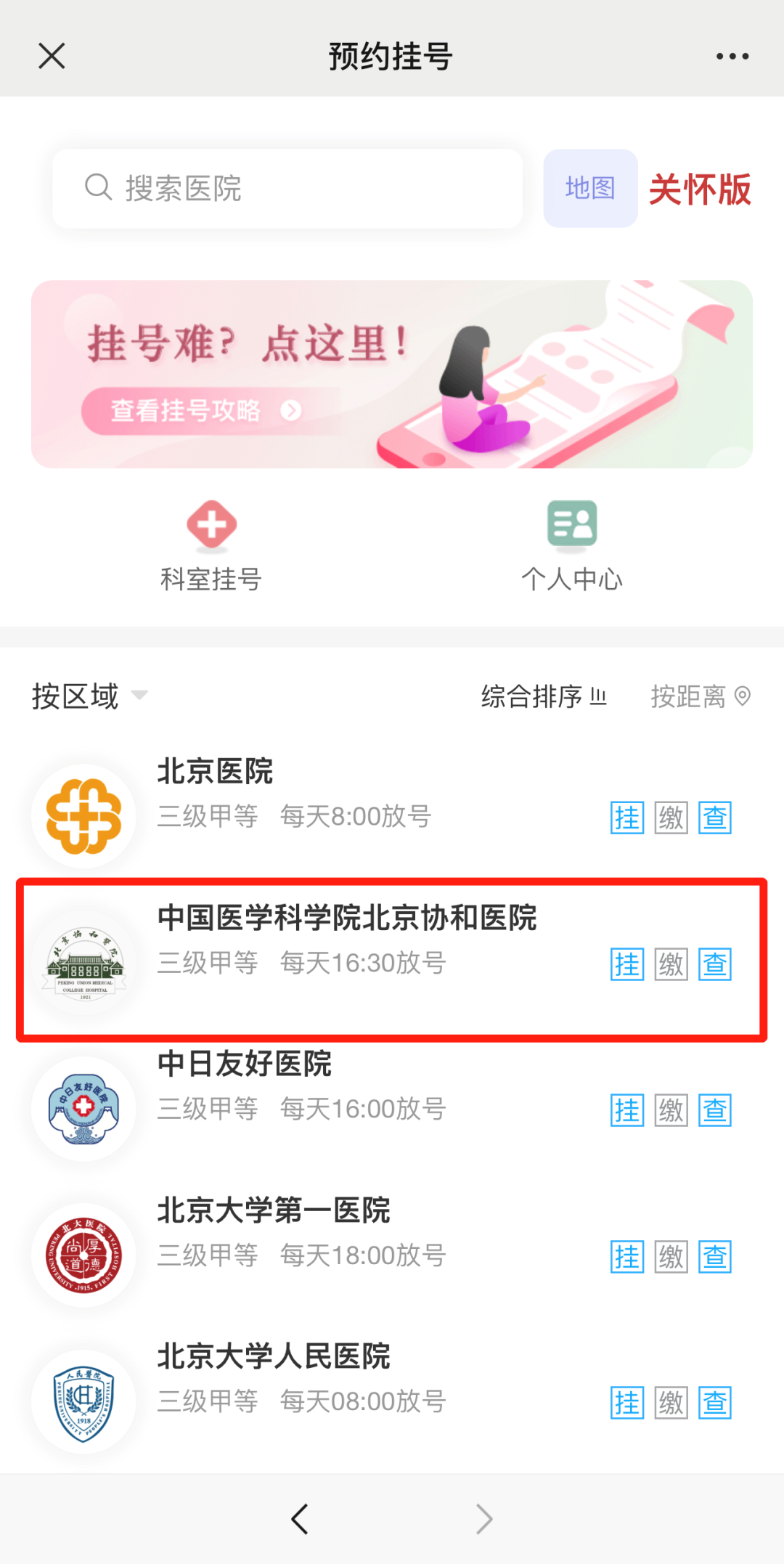Expand the 按区域 region filter
The width and height of the screenshot is (784, 1564).
[x=89, y=695]
